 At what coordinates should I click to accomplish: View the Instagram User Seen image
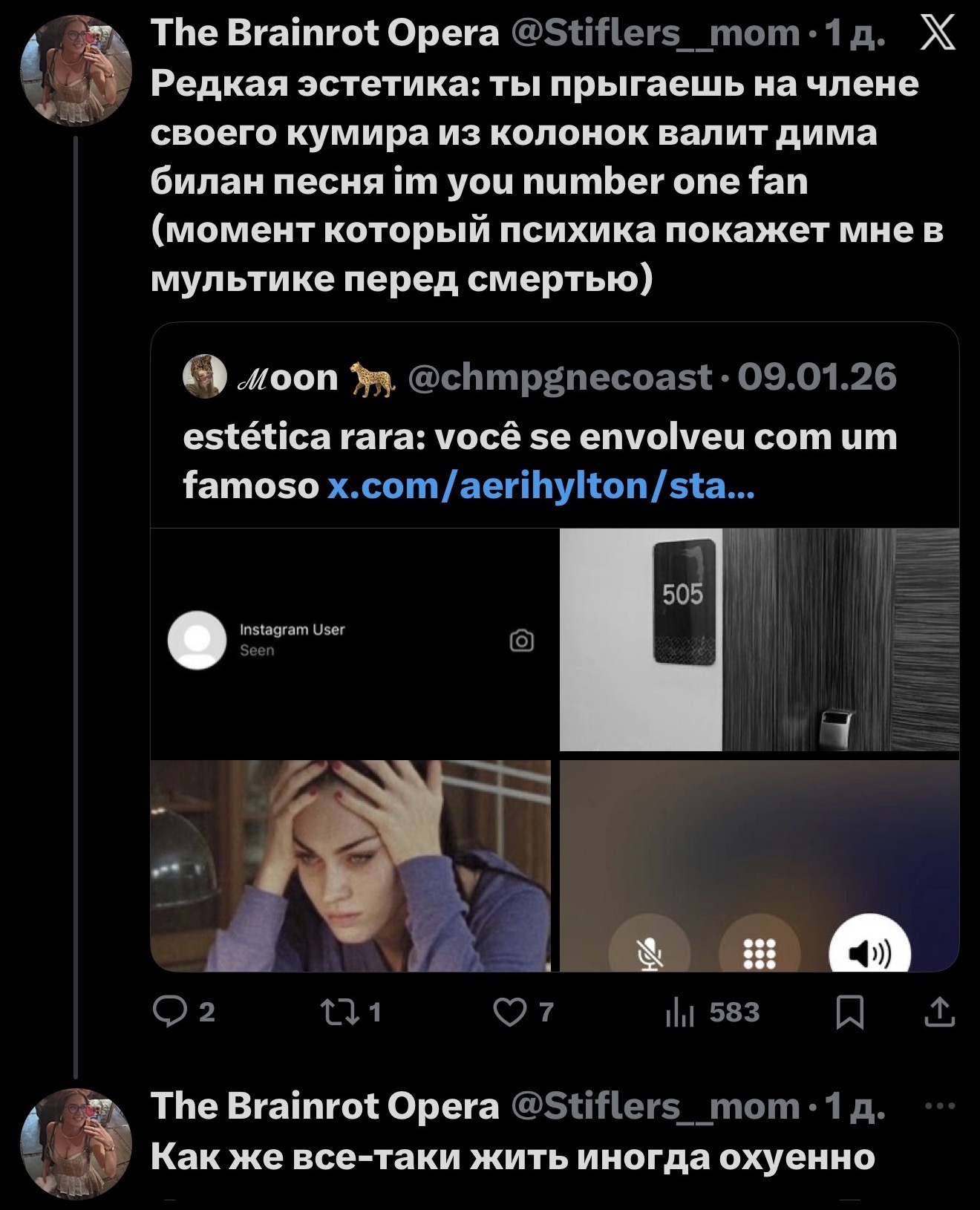tap(351, 640)
